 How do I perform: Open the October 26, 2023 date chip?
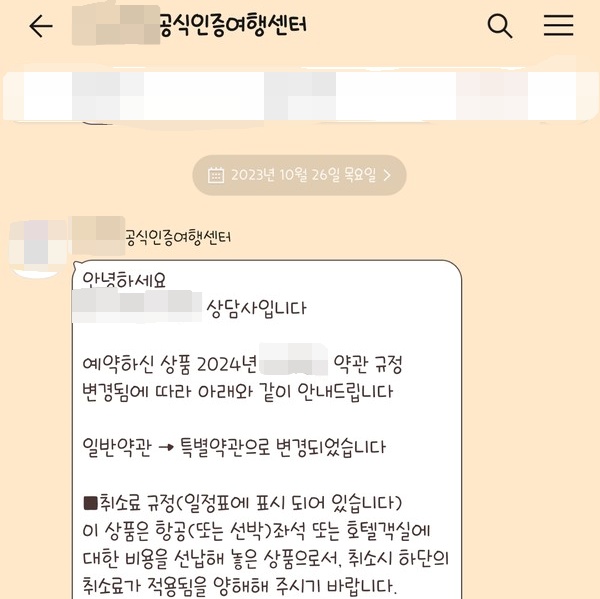click(x=299, y=175)
